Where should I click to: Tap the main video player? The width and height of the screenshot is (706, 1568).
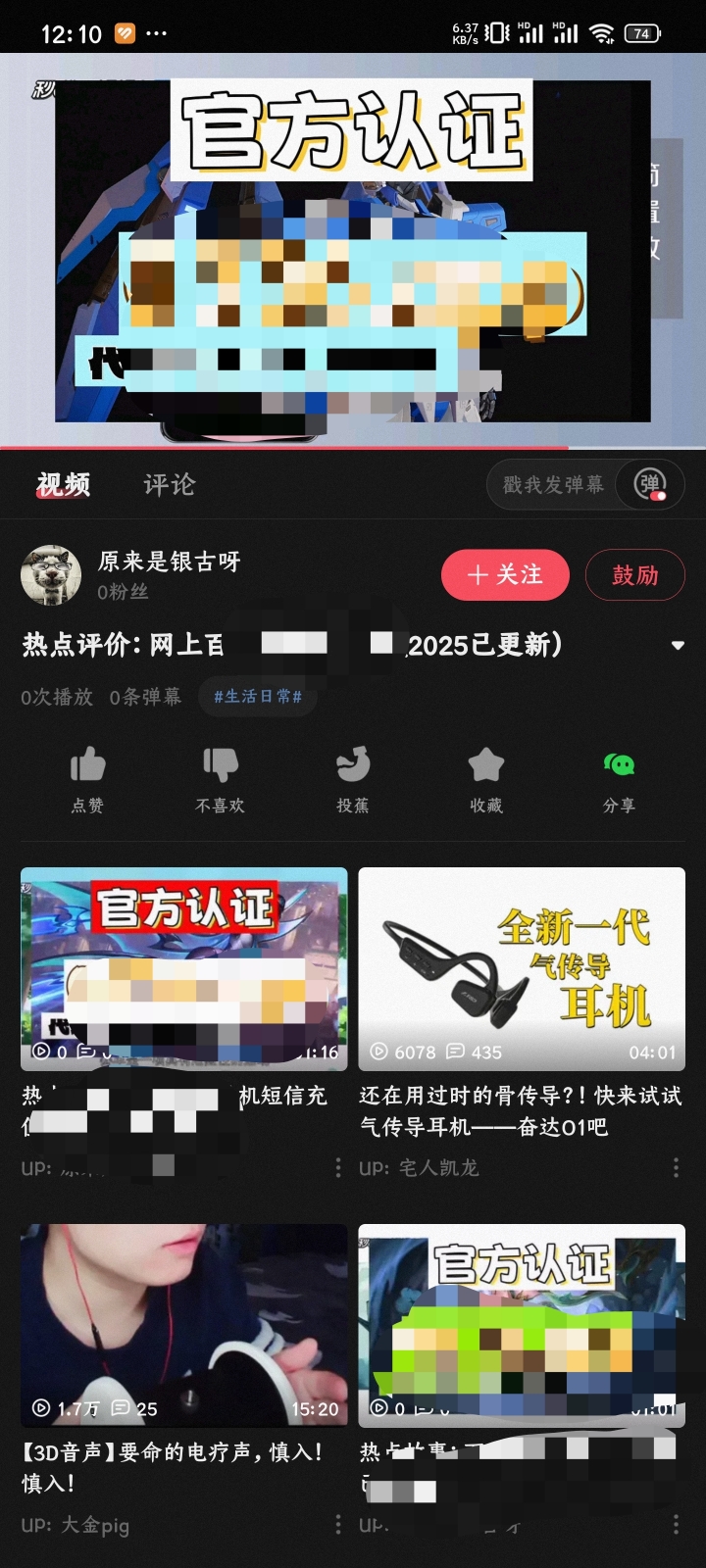[353, 251]
